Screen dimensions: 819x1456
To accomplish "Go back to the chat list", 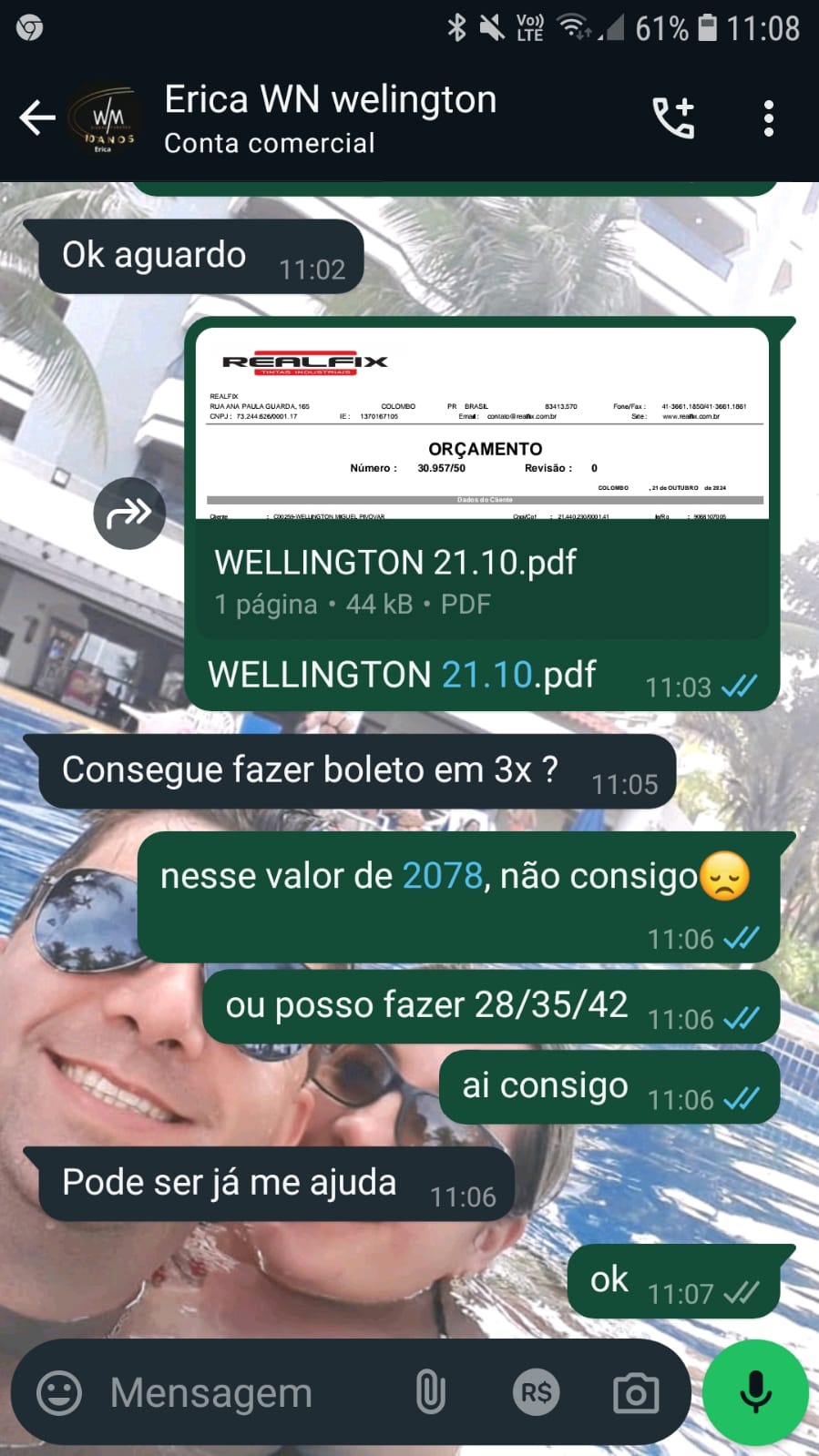I will 36,118.
